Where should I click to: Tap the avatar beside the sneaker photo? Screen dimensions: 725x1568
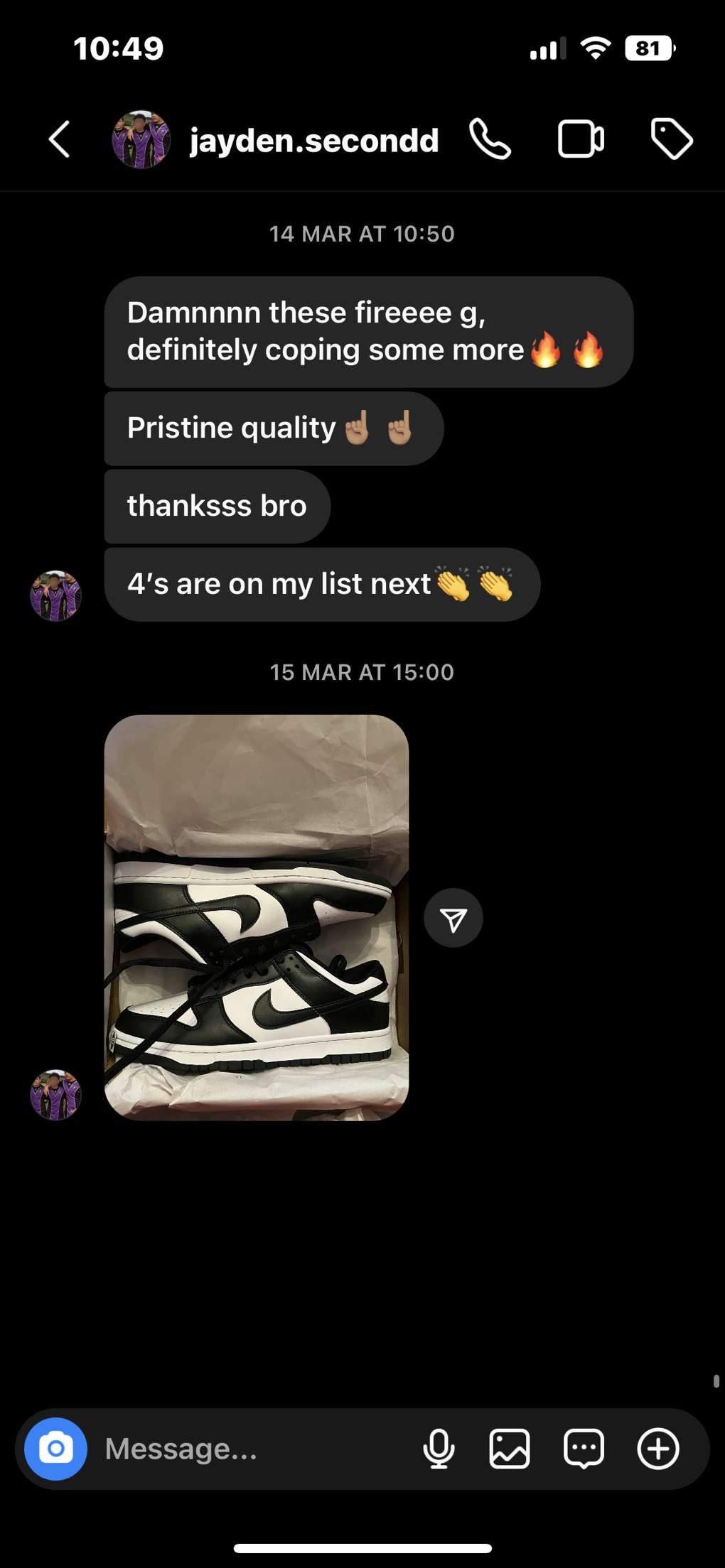click(55, 1095)
